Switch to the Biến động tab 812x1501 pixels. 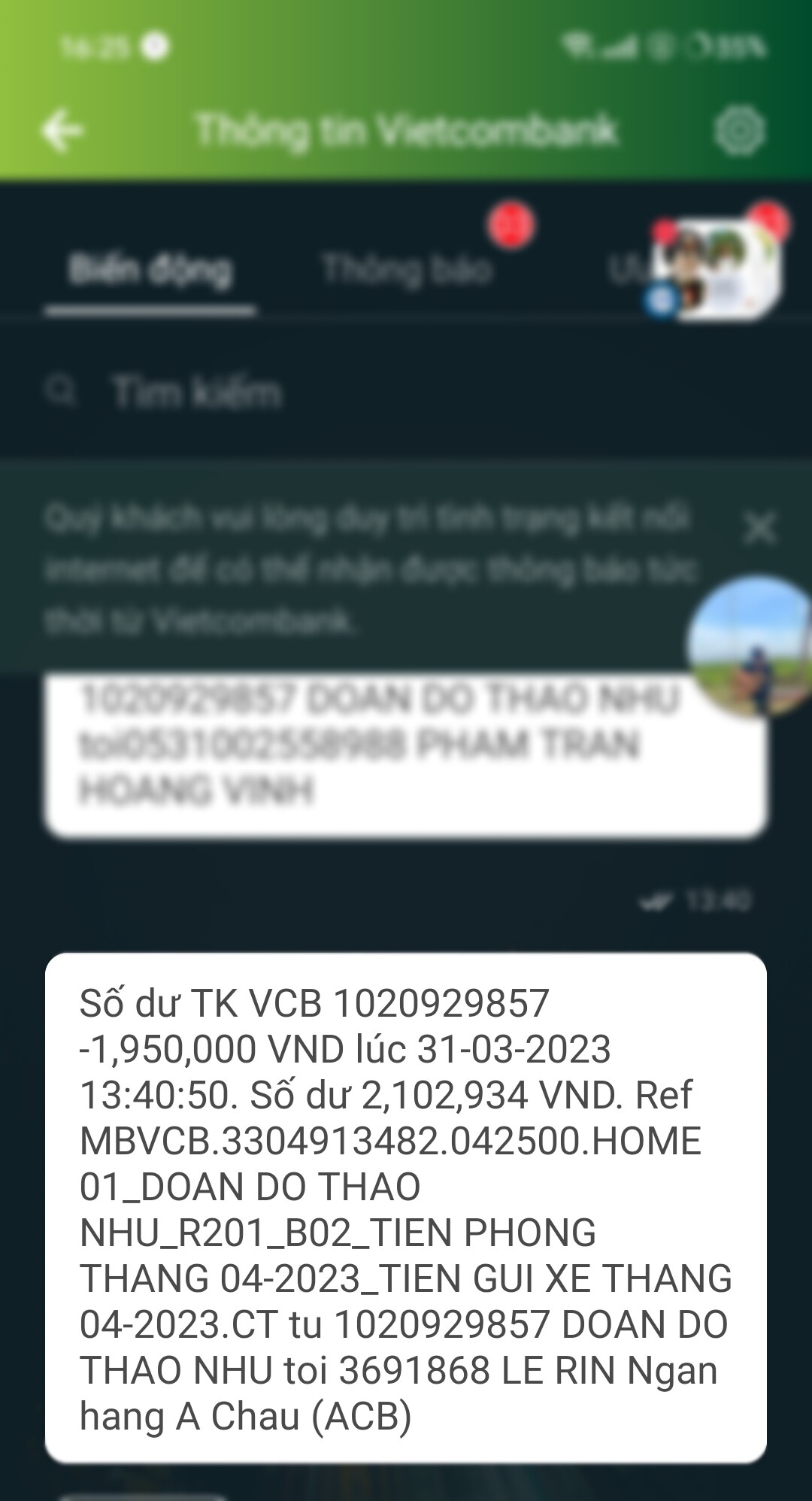pyautogui.click(x=150, y=271)
